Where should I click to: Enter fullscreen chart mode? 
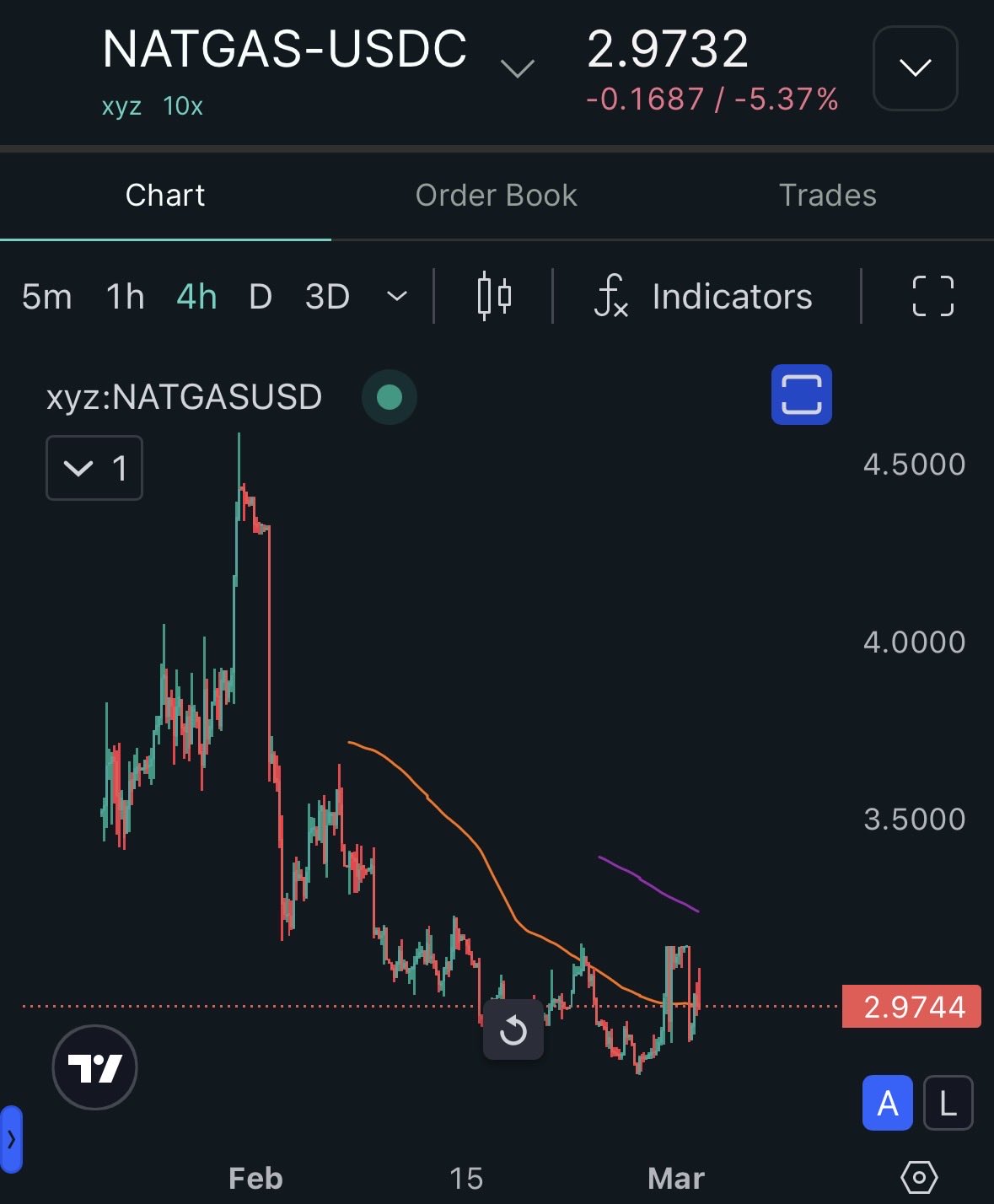point(932,297)
